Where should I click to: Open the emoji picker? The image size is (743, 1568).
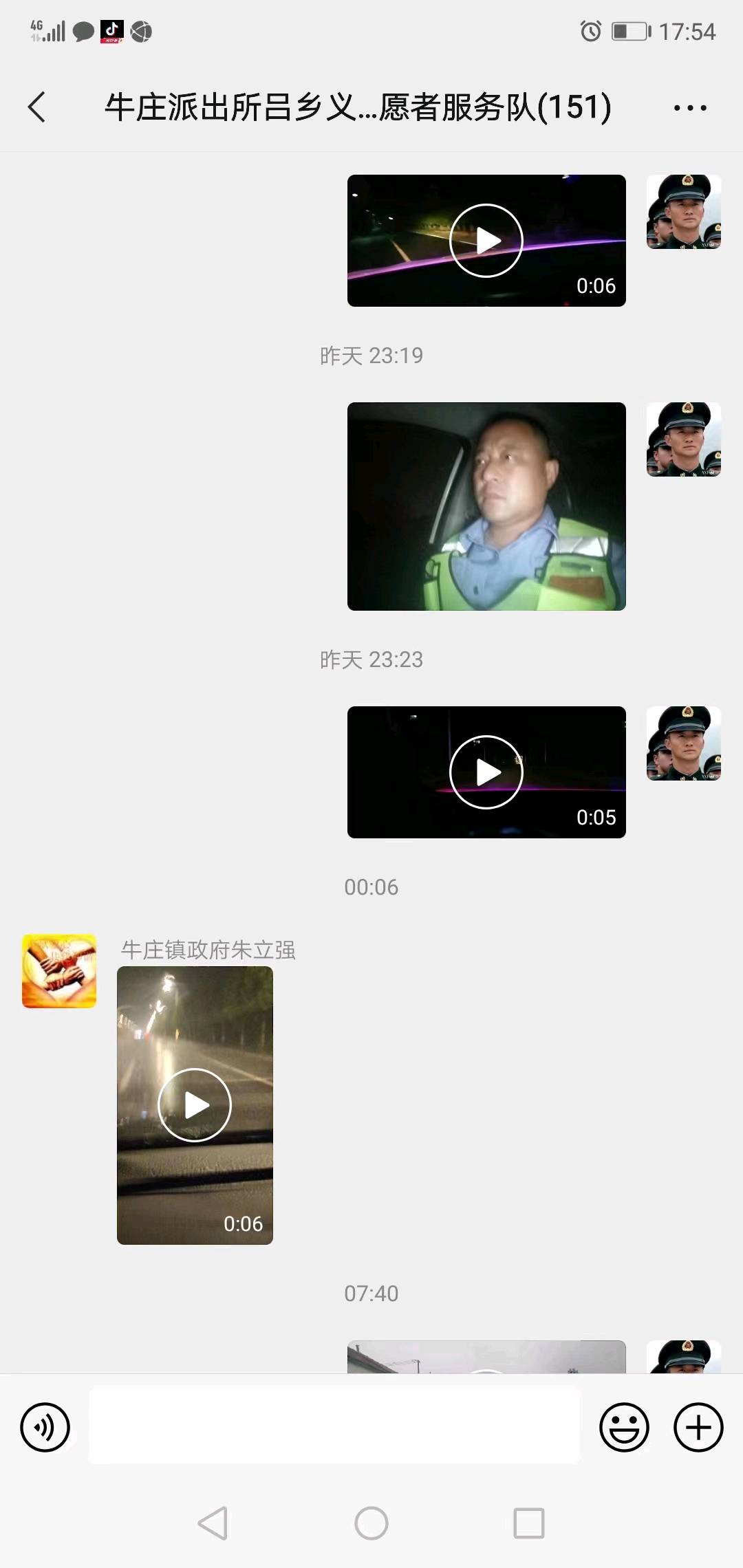point(624,1427)
